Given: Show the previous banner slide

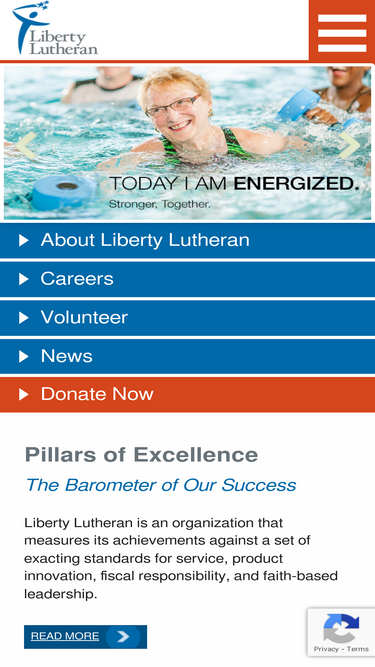Looking at the screenshot, I should pos(26,145).
